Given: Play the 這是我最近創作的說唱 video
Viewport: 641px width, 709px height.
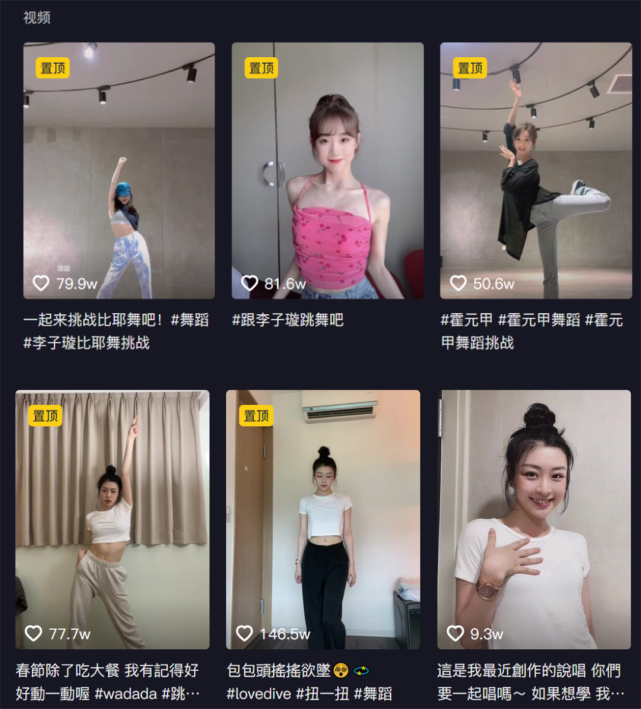Looking at the screenshot, I should (x=534, y=519).
